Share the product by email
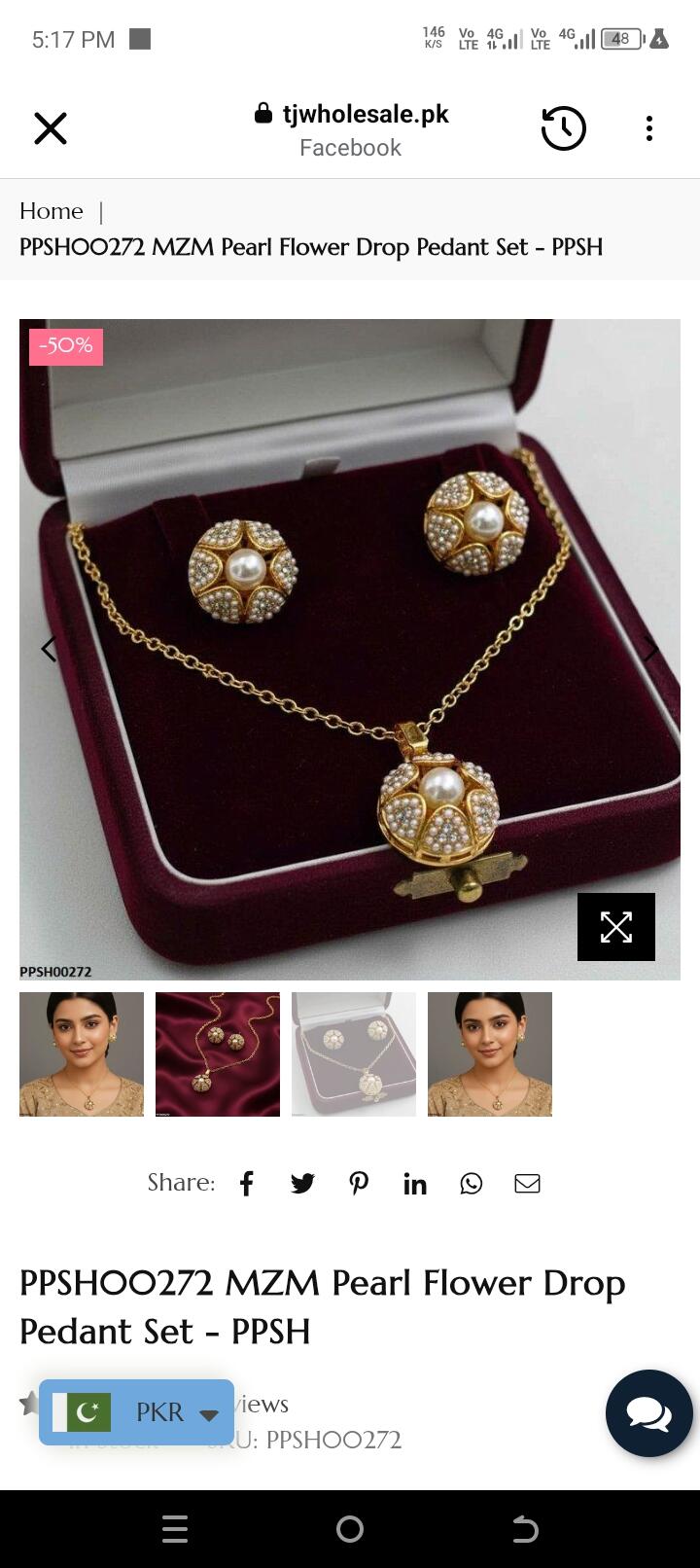700x1568 pixels. click(x=527, y=1183)
